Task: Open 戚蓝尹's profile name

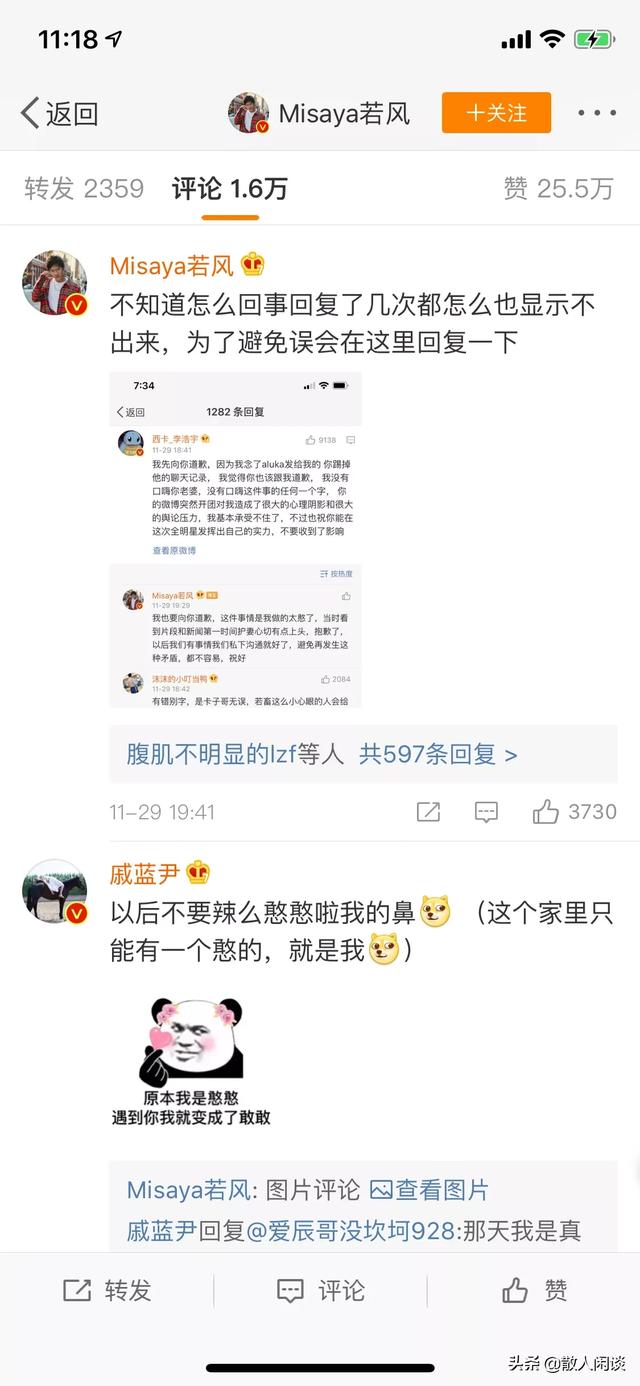Action: (x=145, y=873)
